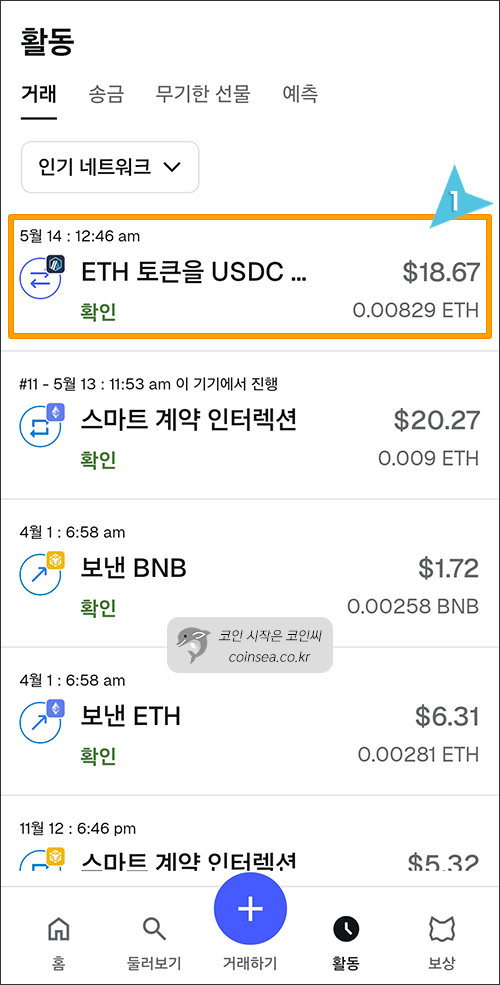Expand the 인기 네트워크 dropdown

pos(110,167)
